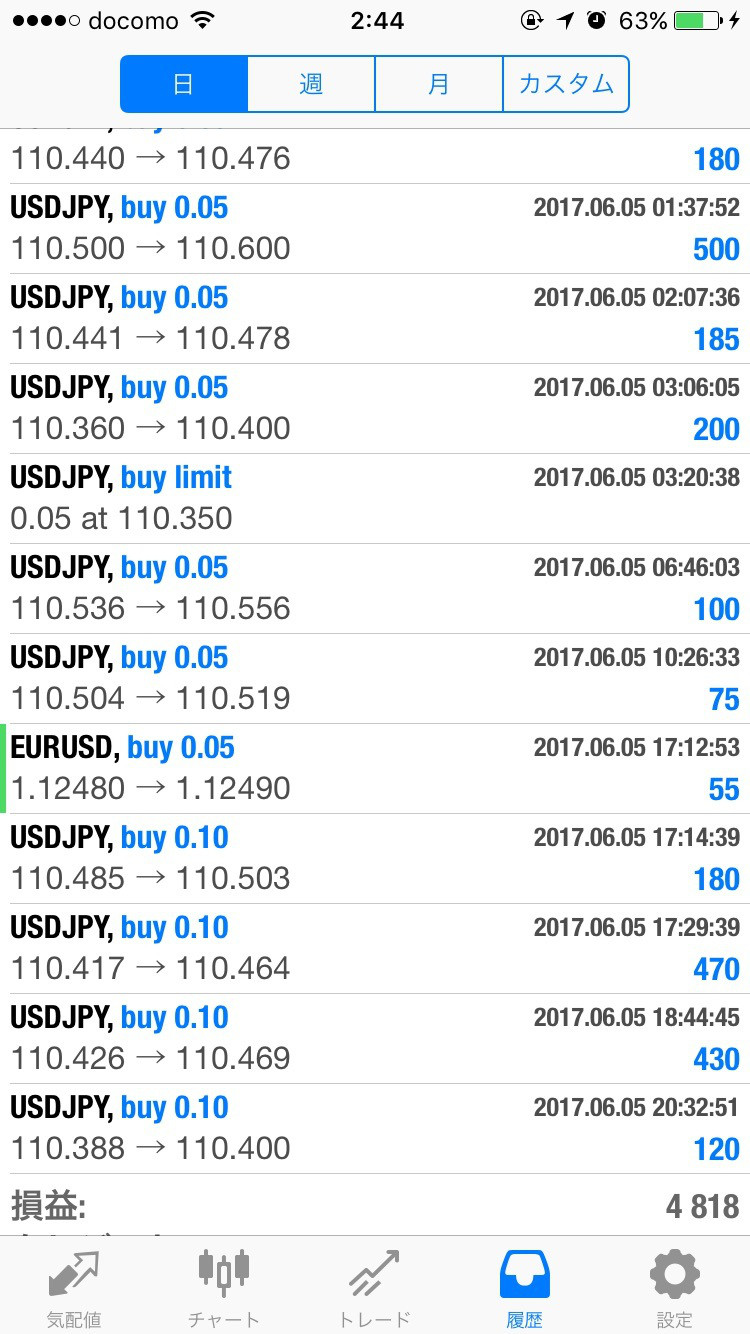Open the USDJPY trade closed at 01:37:52
The height and width of the screenshot is (1334, 750).
375,229
